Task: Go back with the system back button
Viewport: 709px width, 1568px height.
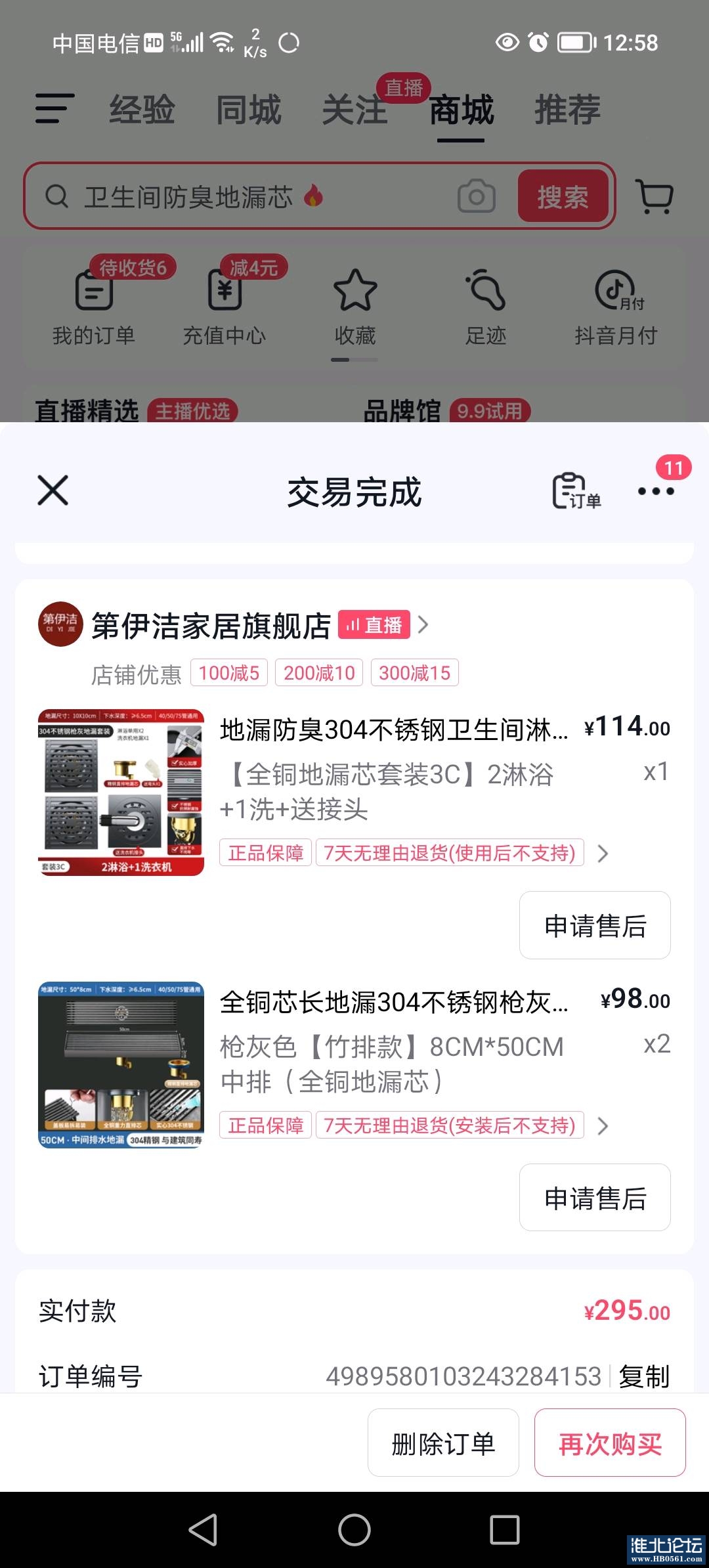Action: [x=204, y=1530]
